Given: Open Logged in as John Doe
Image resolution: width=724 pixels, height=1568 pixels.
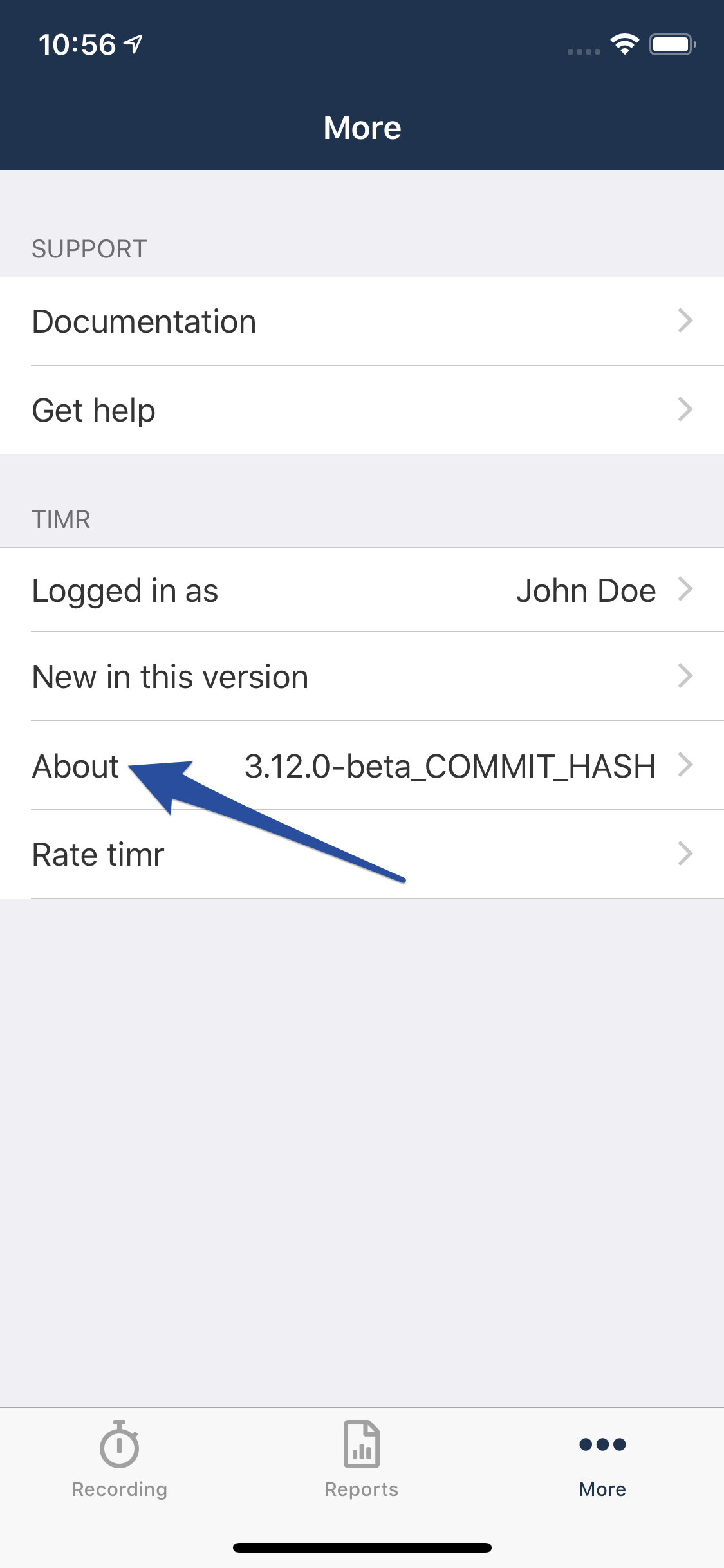Looking at the screenshot, I should tap(362, 590).
